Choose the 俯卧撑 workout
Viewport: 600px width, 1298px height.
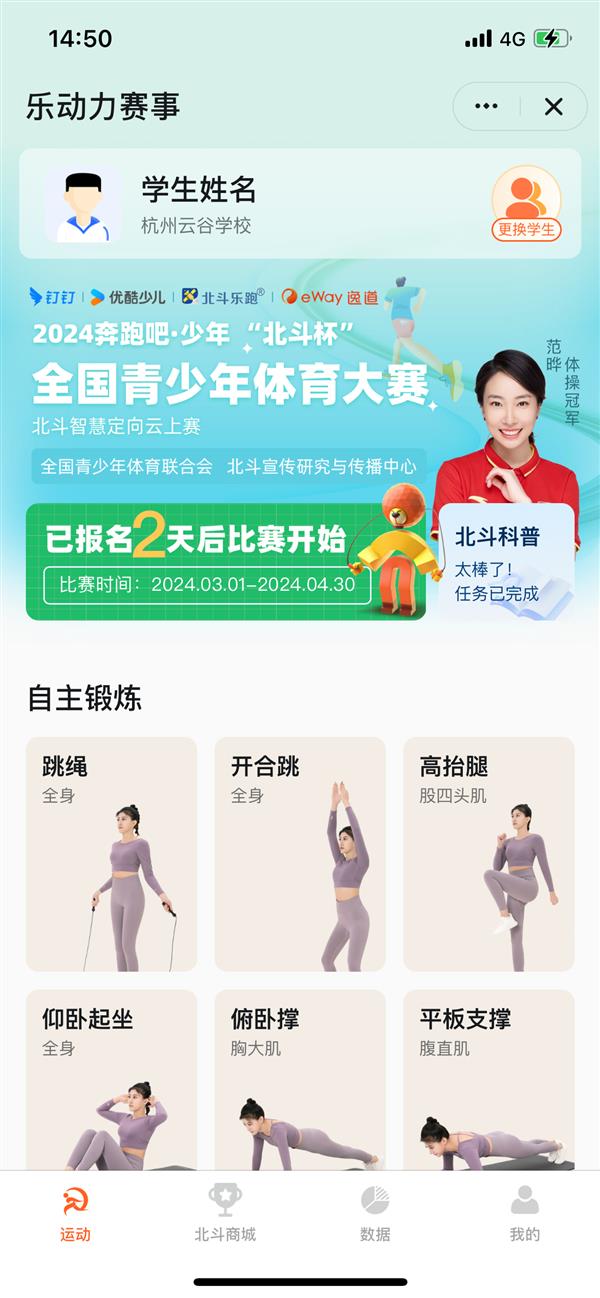click(300, 1080)
